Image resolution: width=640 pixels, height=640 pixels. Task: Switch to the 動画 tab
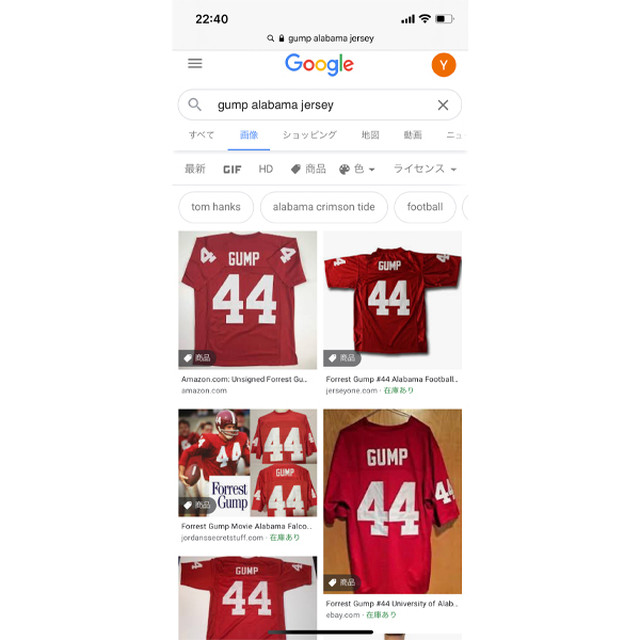point(412,135)
